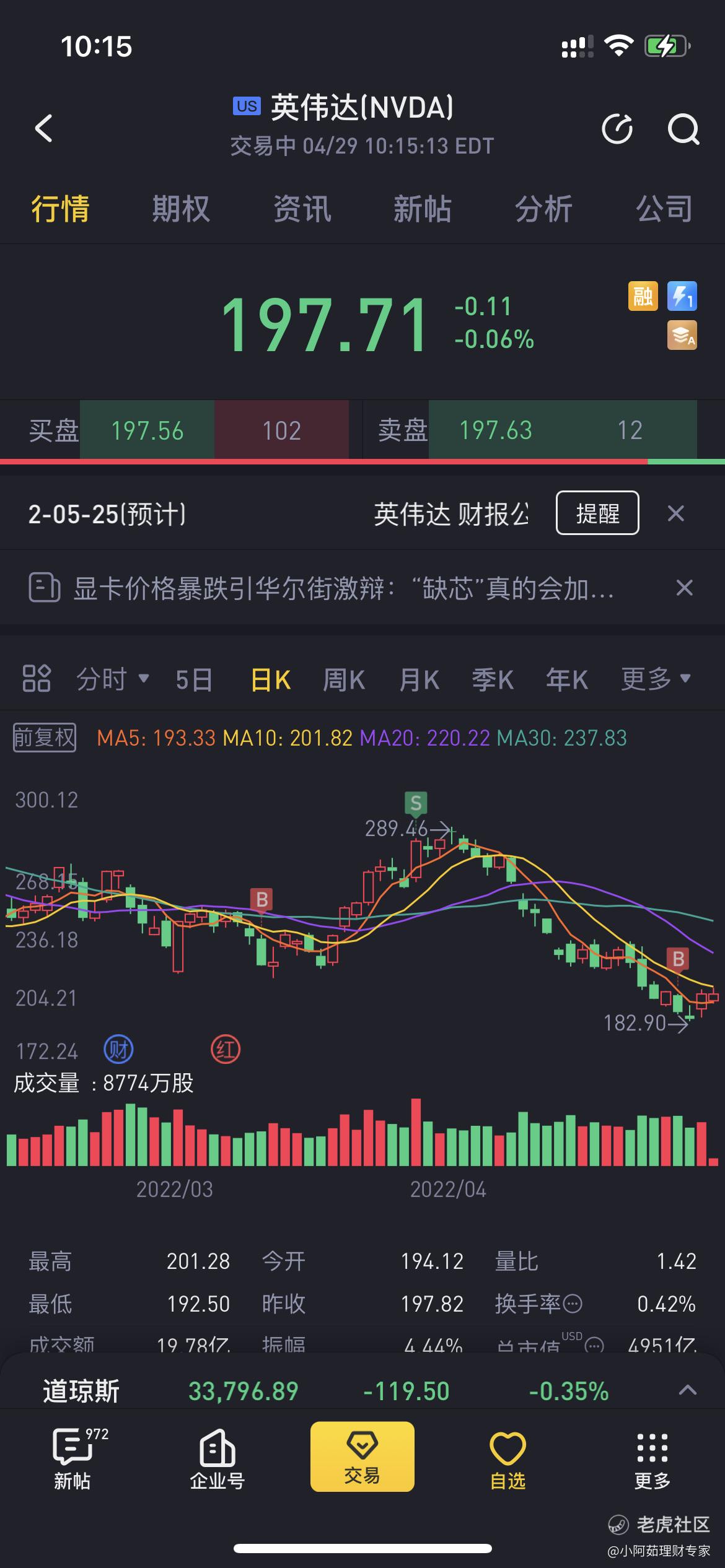Select the 周K chart period
Viewport: 725px width, 1568px height.
344,679
